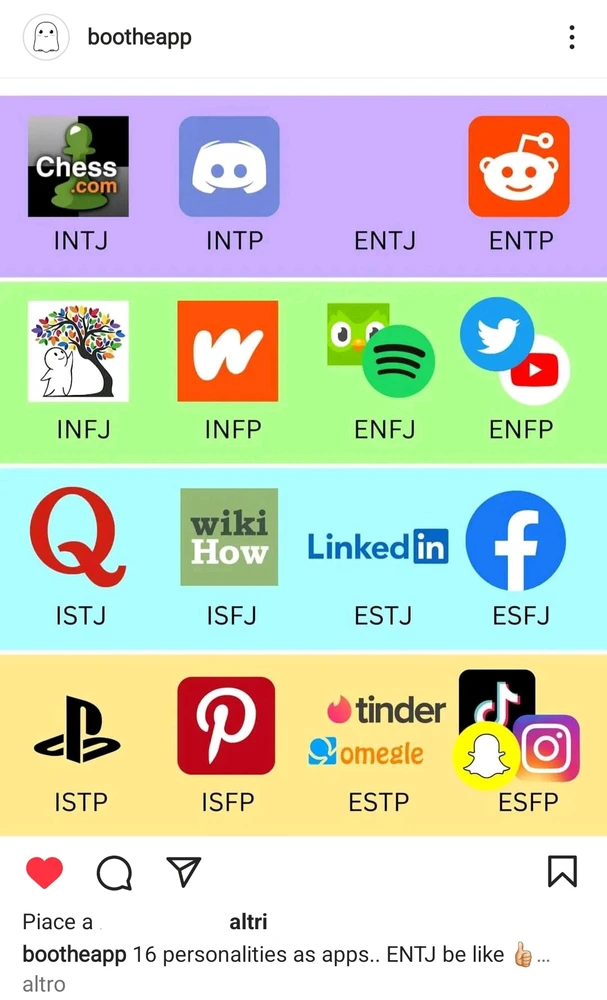This screenshot has height=1000, width=607.
Task: Open the bootheapp profile avatar
Action: coord(45,39)
